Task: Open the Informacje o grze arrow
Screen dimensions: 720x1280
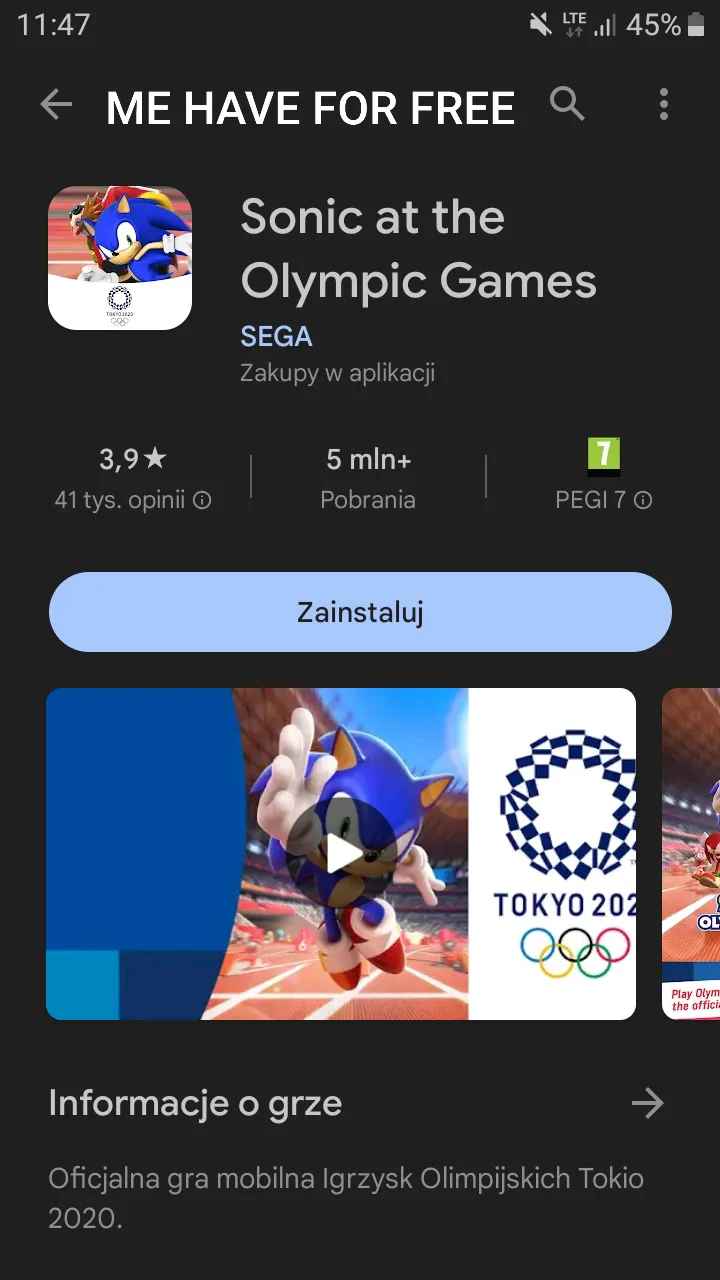Action: coord(647,1103)
